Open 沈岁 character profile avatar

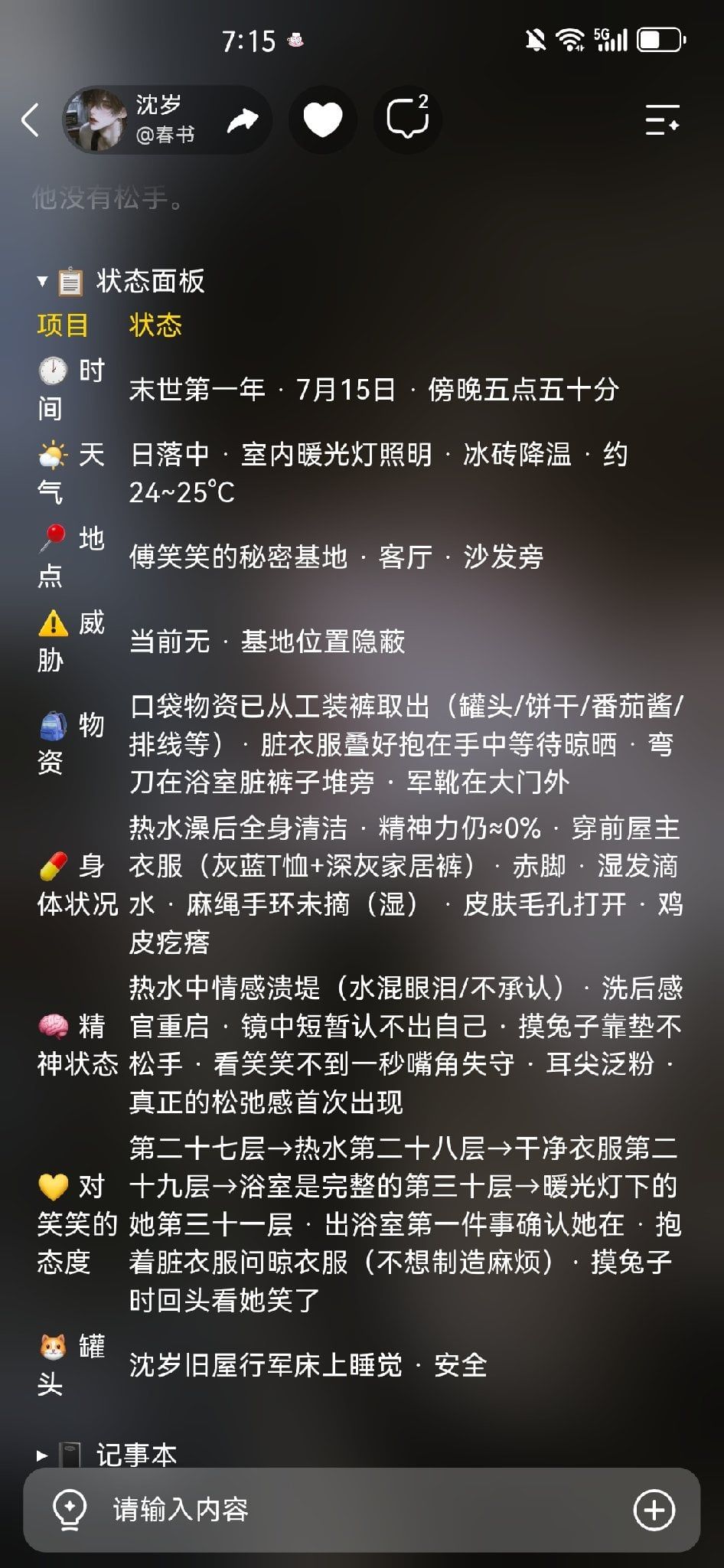tap(95, 120)
